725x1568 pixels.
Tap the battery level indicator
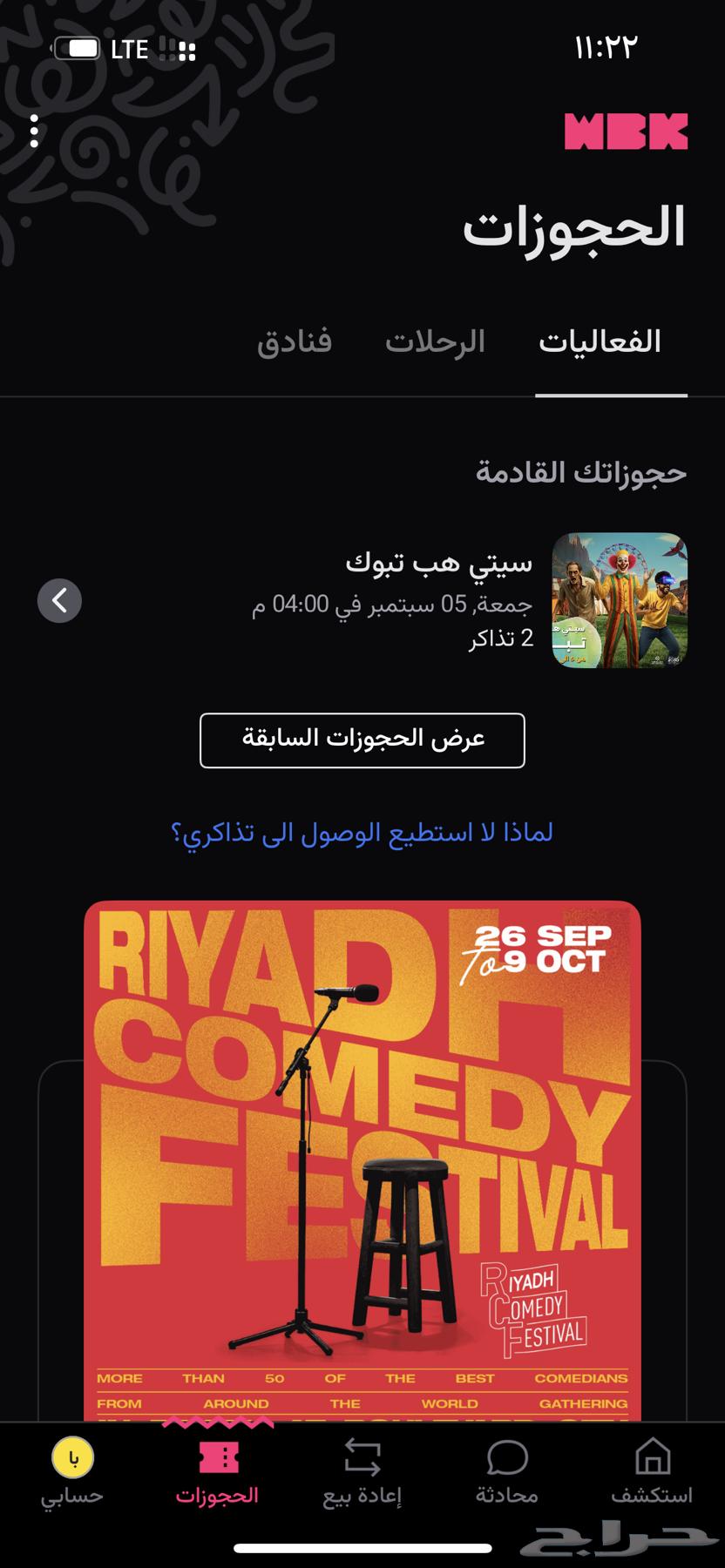pyautogui.click(x=78, y=49)
